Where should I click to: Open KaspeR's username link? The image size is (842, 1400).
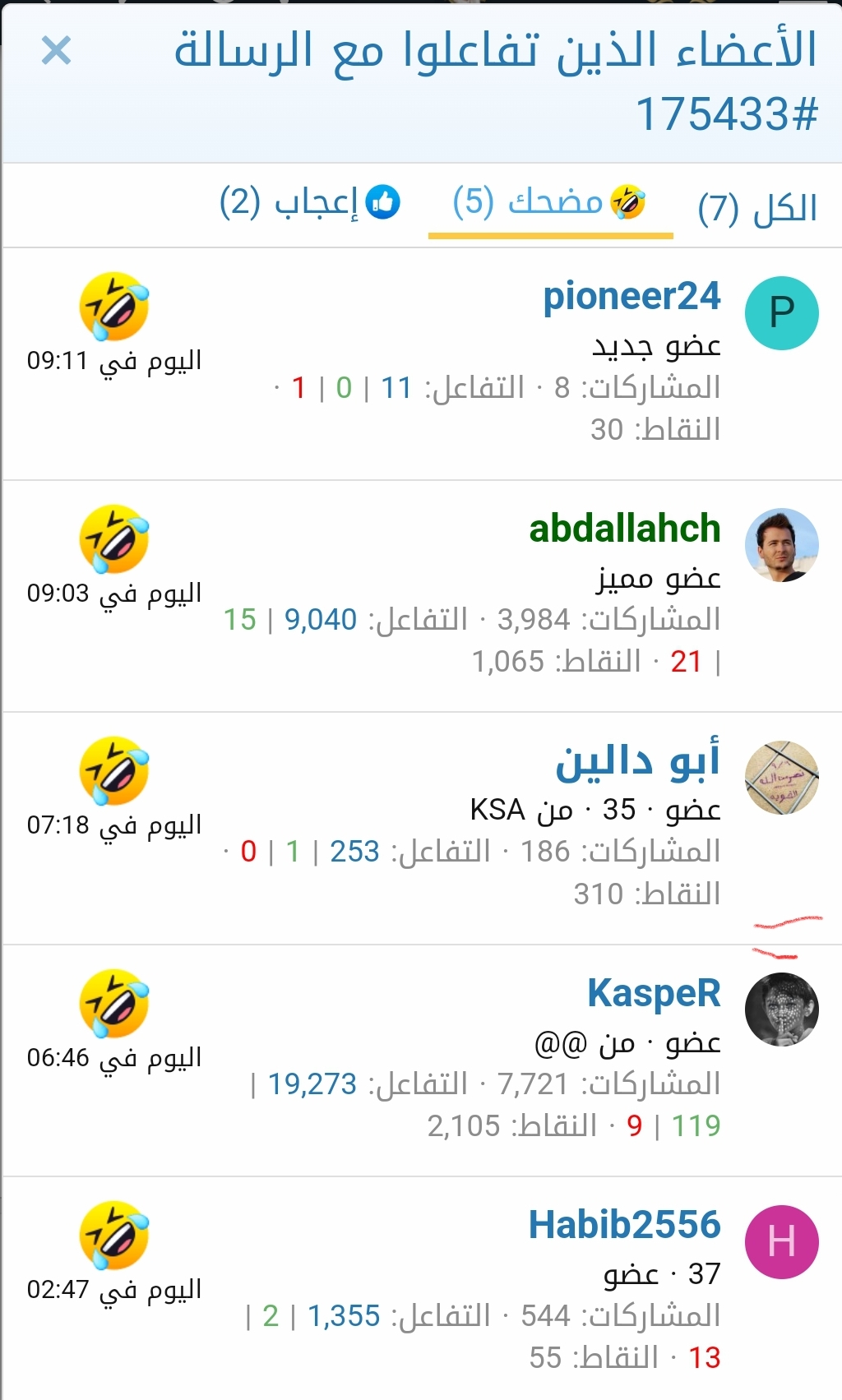click(x=654, y=993)
